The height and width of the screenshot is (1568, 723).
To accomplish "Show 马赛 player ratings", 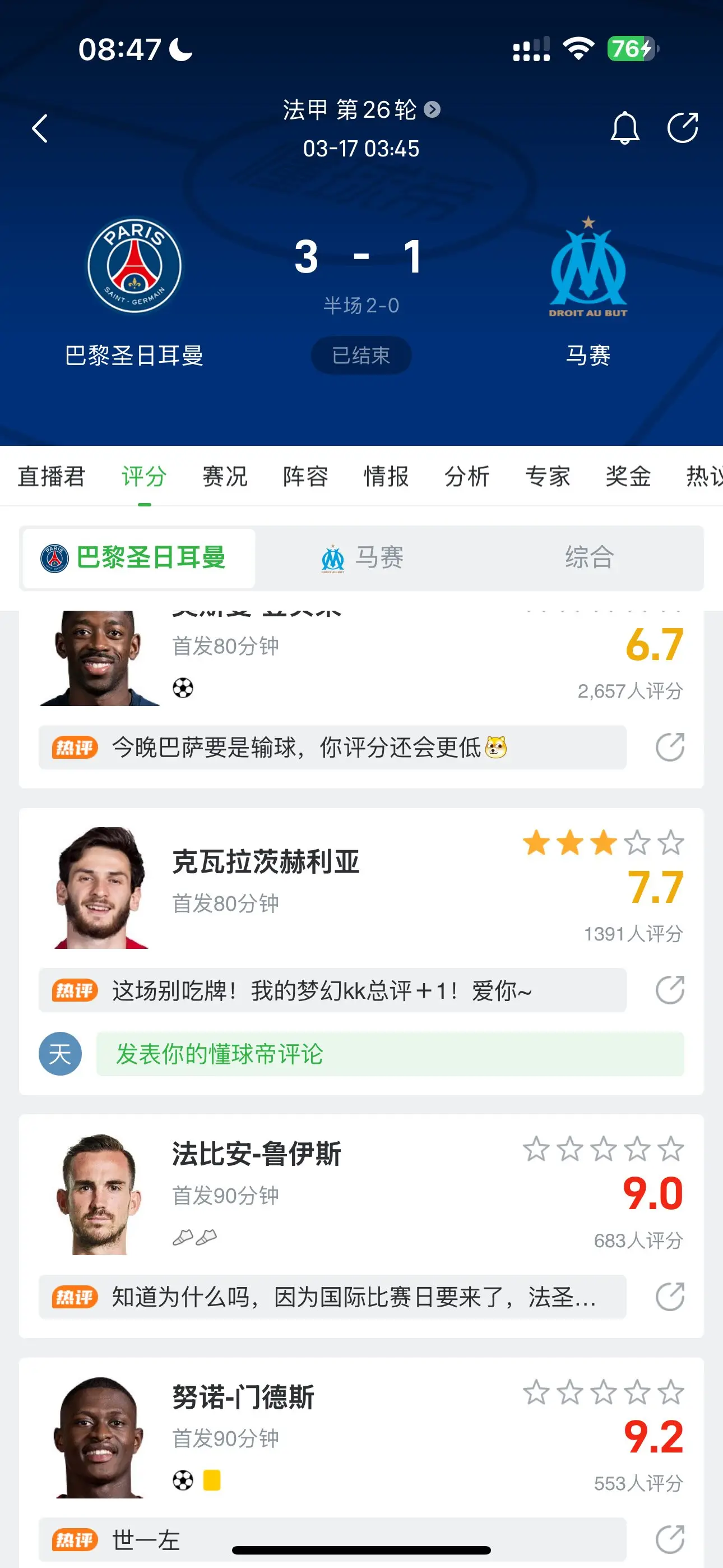I will pos(363,557).
